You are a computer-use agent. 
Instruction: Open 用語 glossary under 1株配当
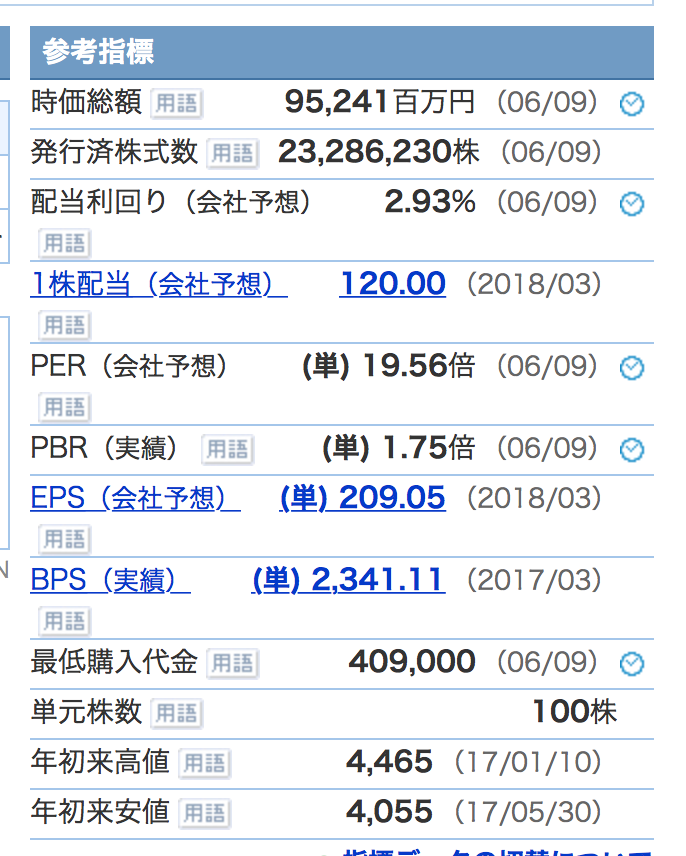(64, 325)
